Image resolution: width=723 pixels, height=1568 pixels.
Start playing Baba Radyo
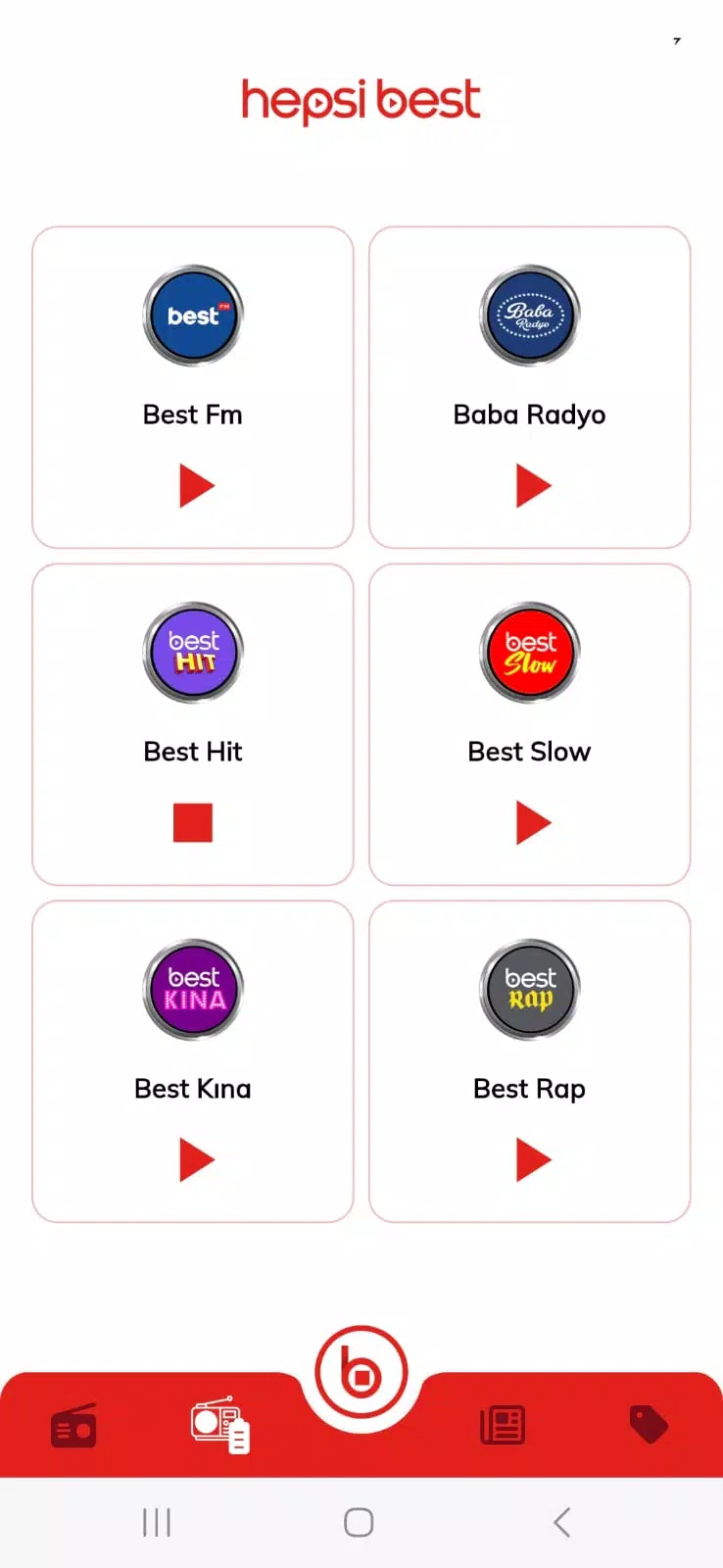533,486
